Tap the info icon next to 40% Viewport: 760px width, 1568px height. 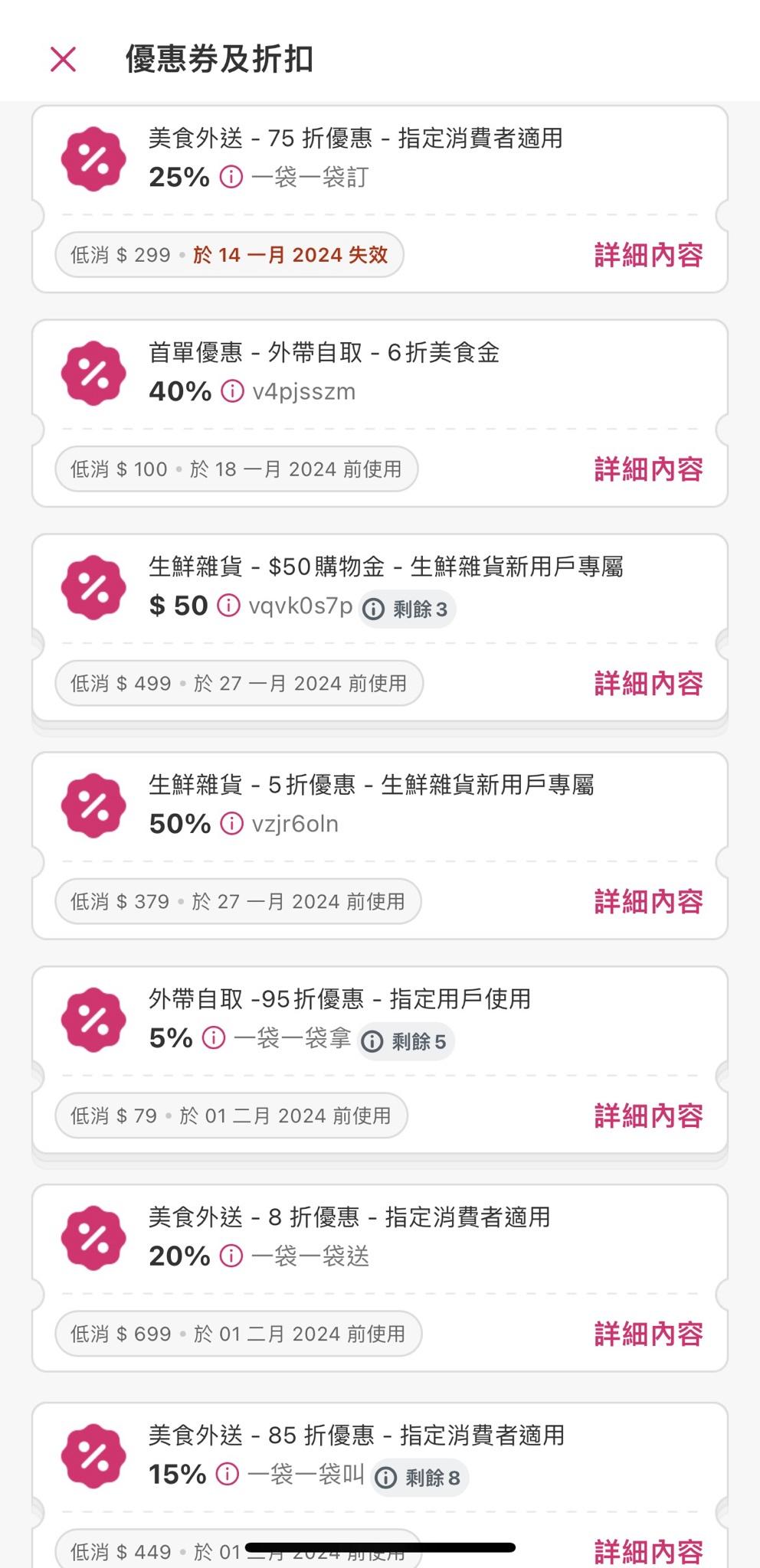tap(232, 391)
